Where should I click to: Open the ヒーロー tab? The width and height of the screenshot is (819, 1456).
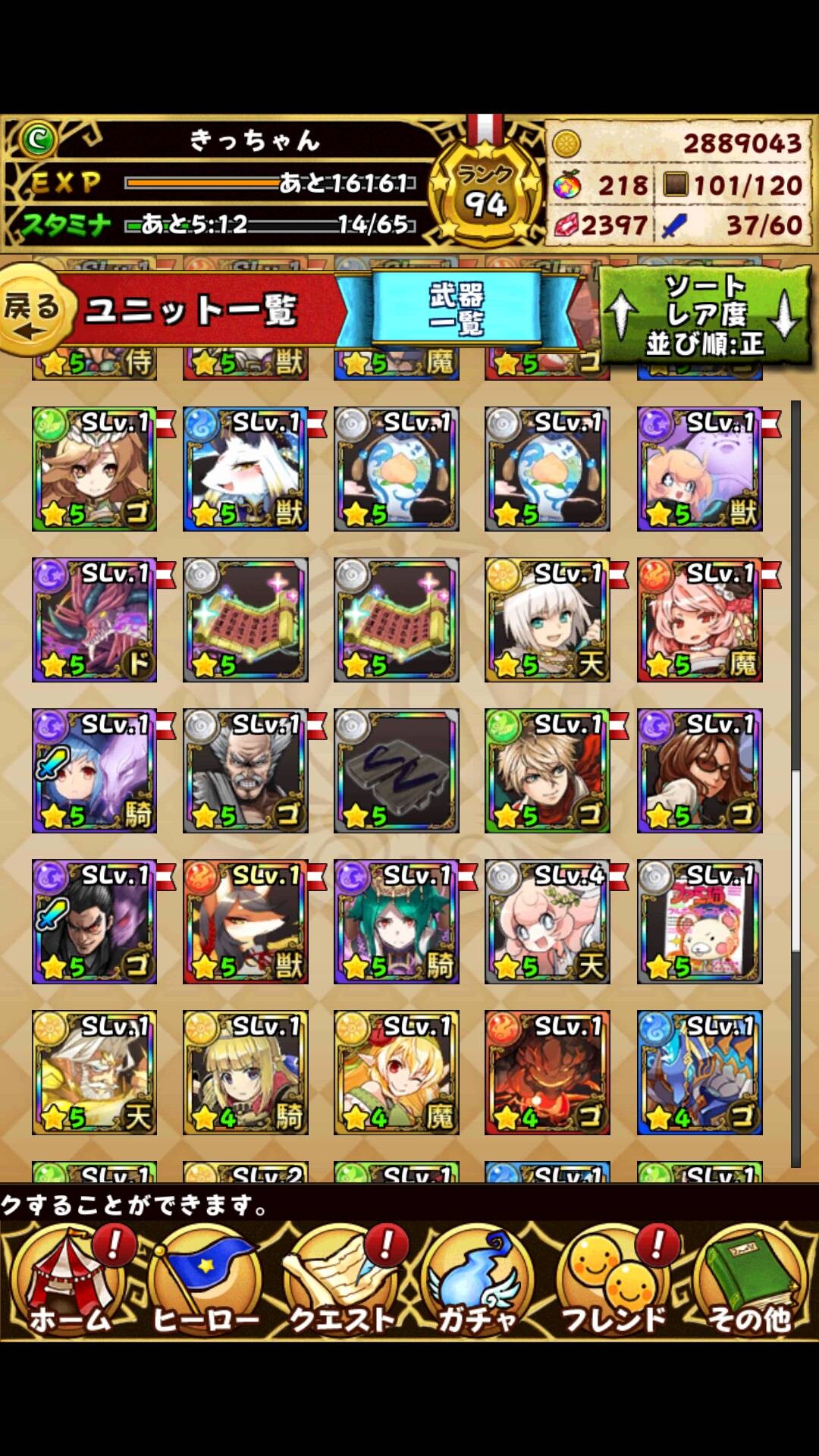click(x=206, y=1283)
